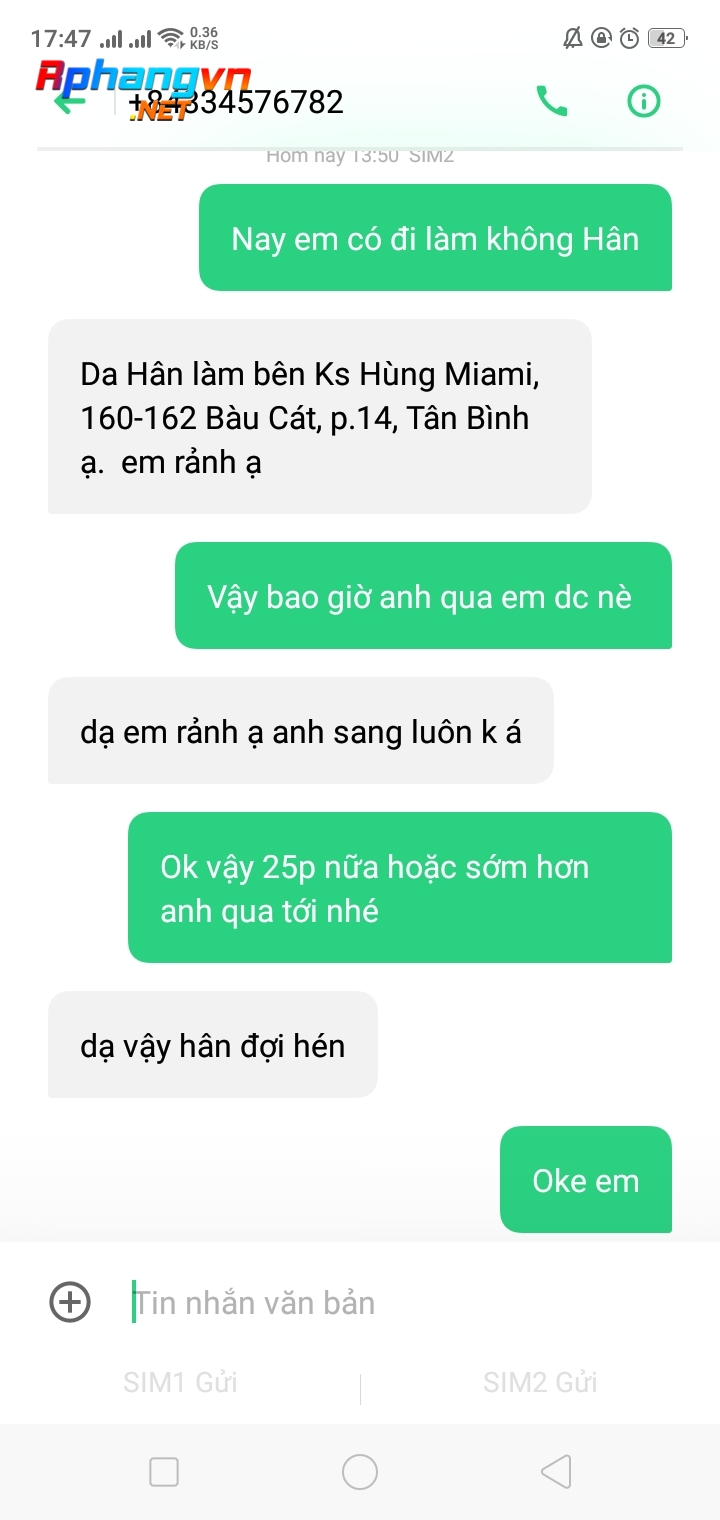The image size is (720, 1520).
Task: Open contact details info icon
Action: coord(644,101)
